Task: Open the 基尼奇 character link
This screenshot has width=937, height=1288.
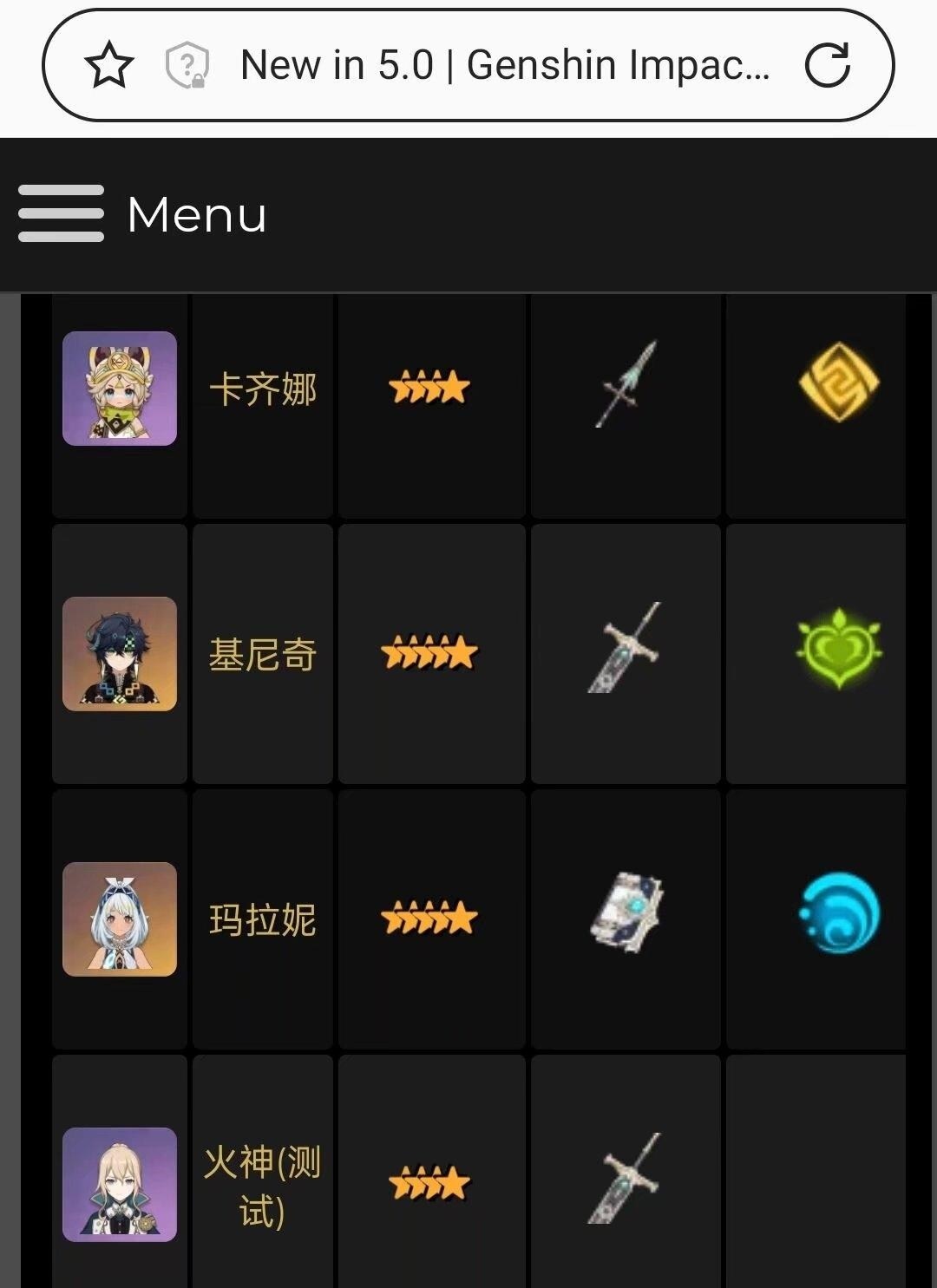Action: coord(263,655)
